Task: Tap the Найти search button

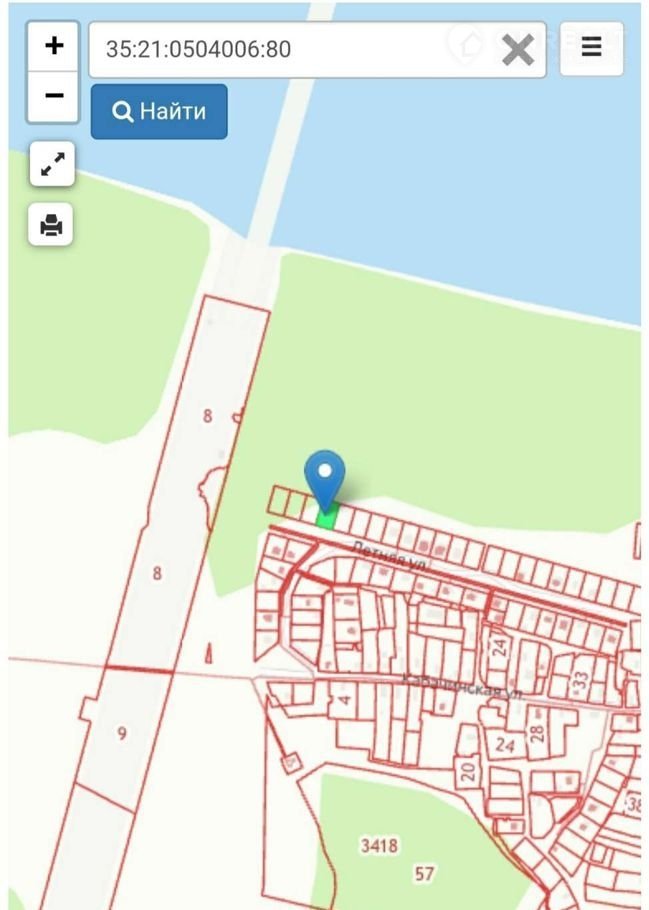Action: [159, 111]
